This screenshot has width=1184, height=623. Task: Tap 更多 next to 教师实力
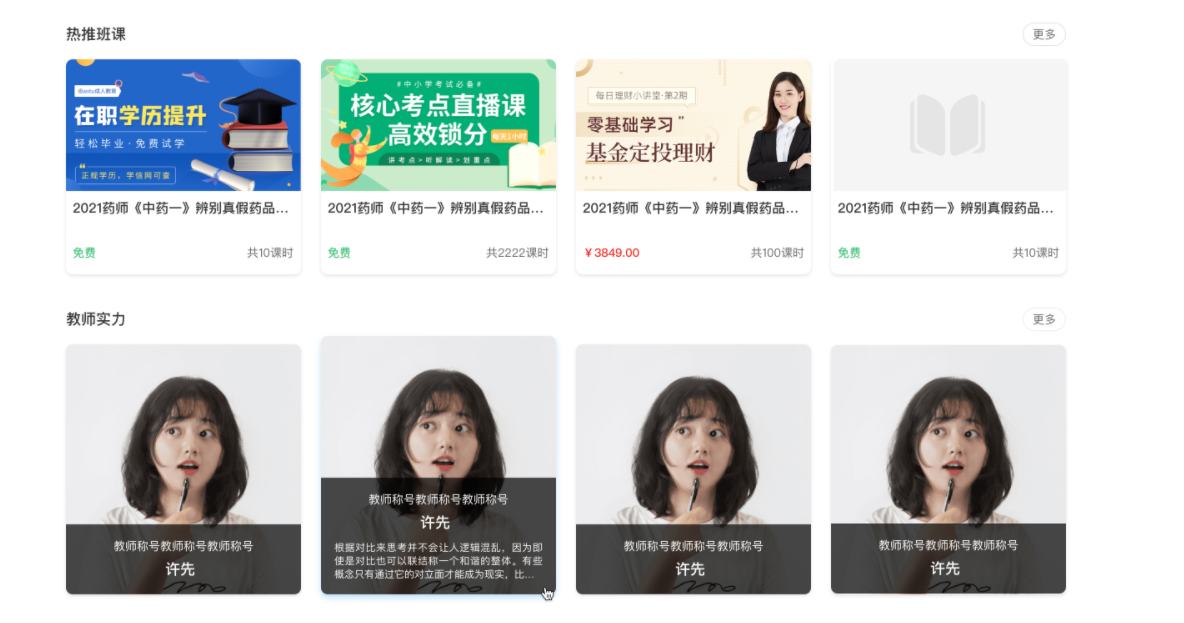click(1043, 319)
